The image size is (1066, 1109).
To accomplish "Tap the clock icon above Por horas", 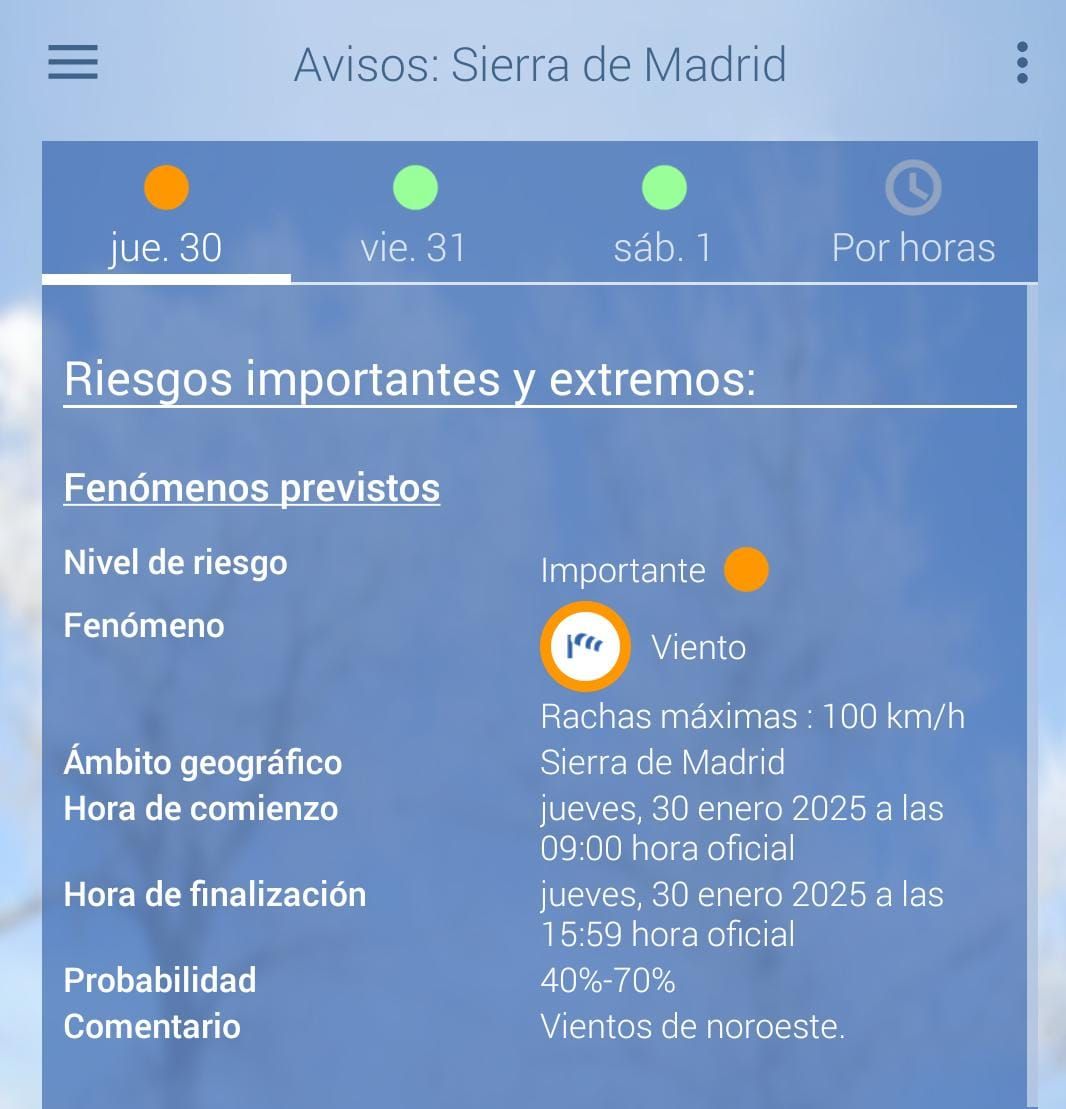I will point(912,185).
